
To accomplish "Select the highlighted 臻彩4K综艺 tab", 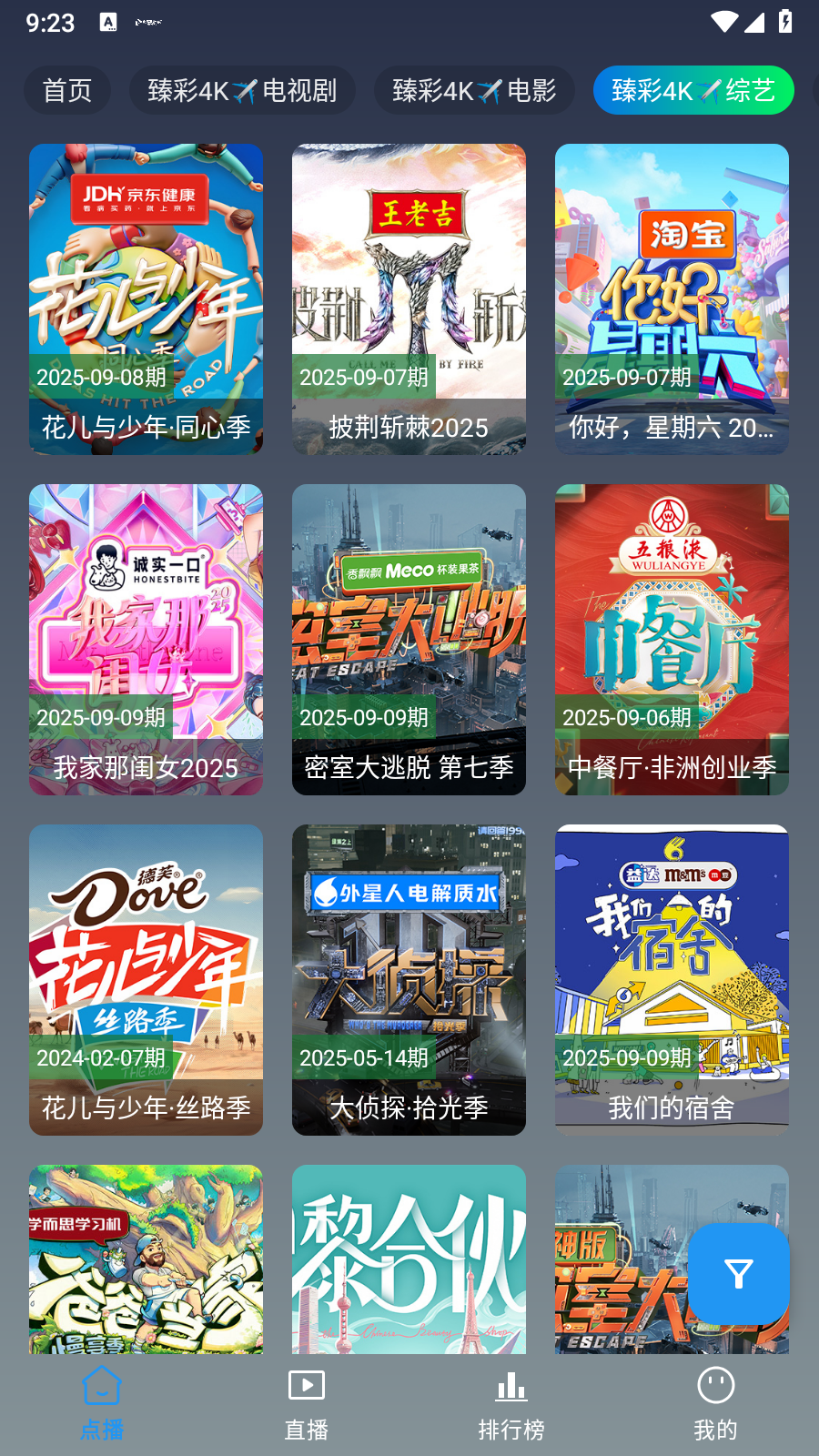I will (693, 90).
